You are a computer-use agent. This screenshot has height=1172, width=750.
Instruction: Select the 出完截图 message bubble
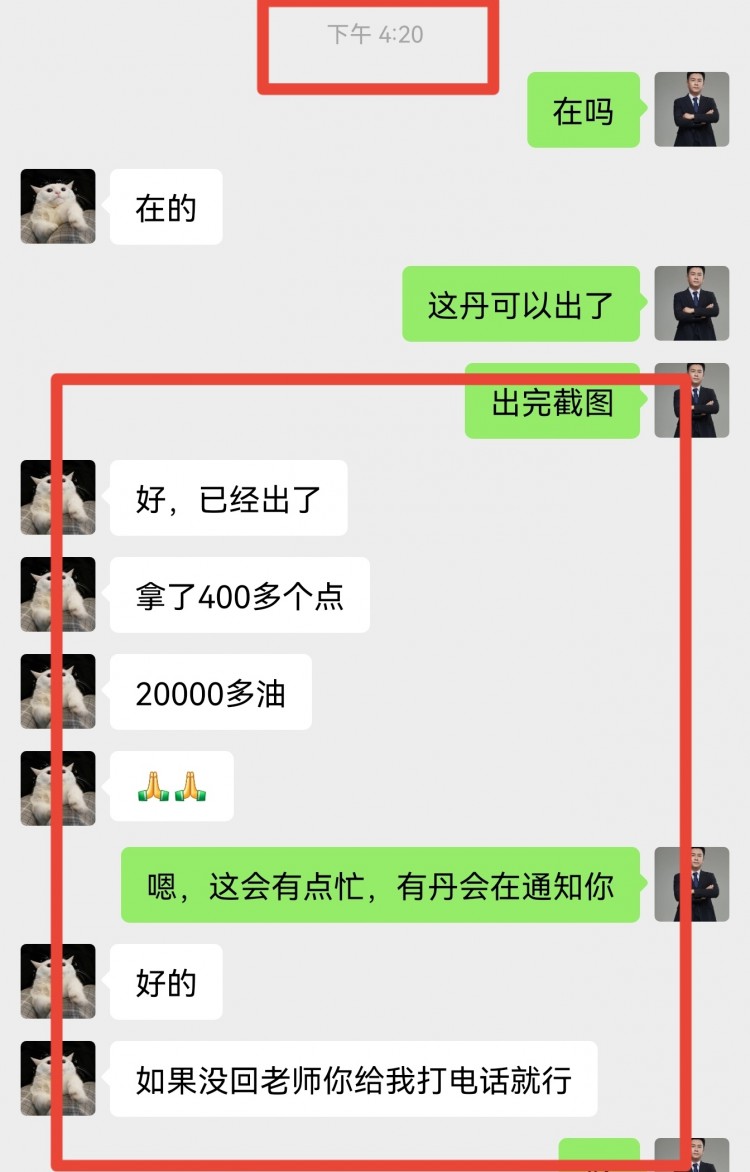click(552, 404)
